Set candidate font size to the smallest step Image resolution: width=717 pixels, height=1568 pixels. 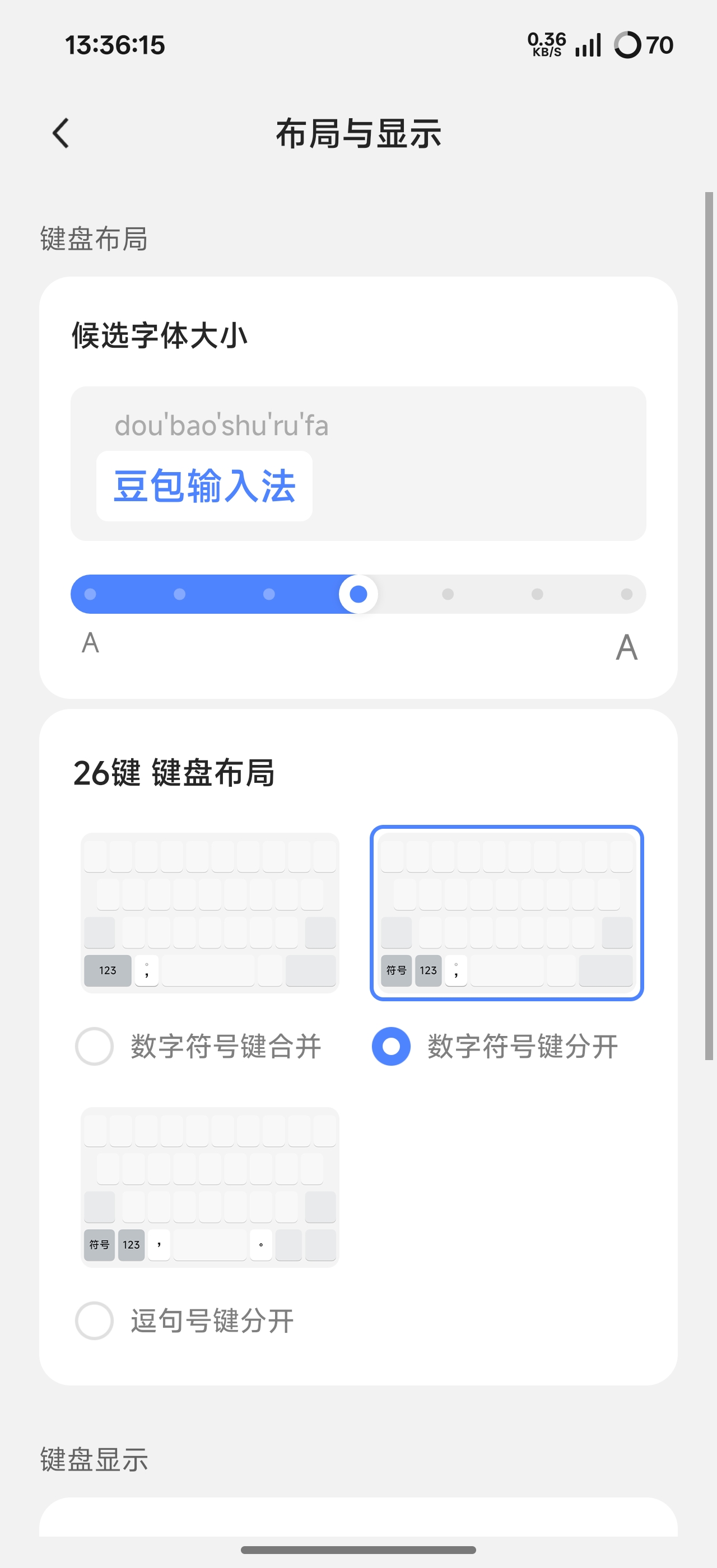(x=90, y=594)
